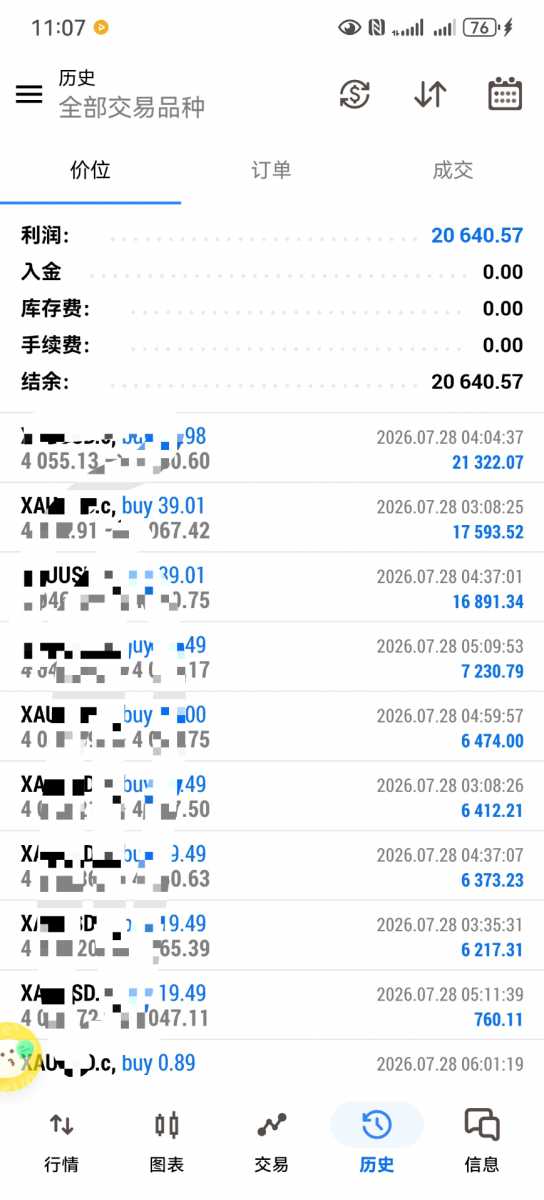The image size is (544, 1200).
Task: Open the trade with profit 17 593.52
Action: 272,518
